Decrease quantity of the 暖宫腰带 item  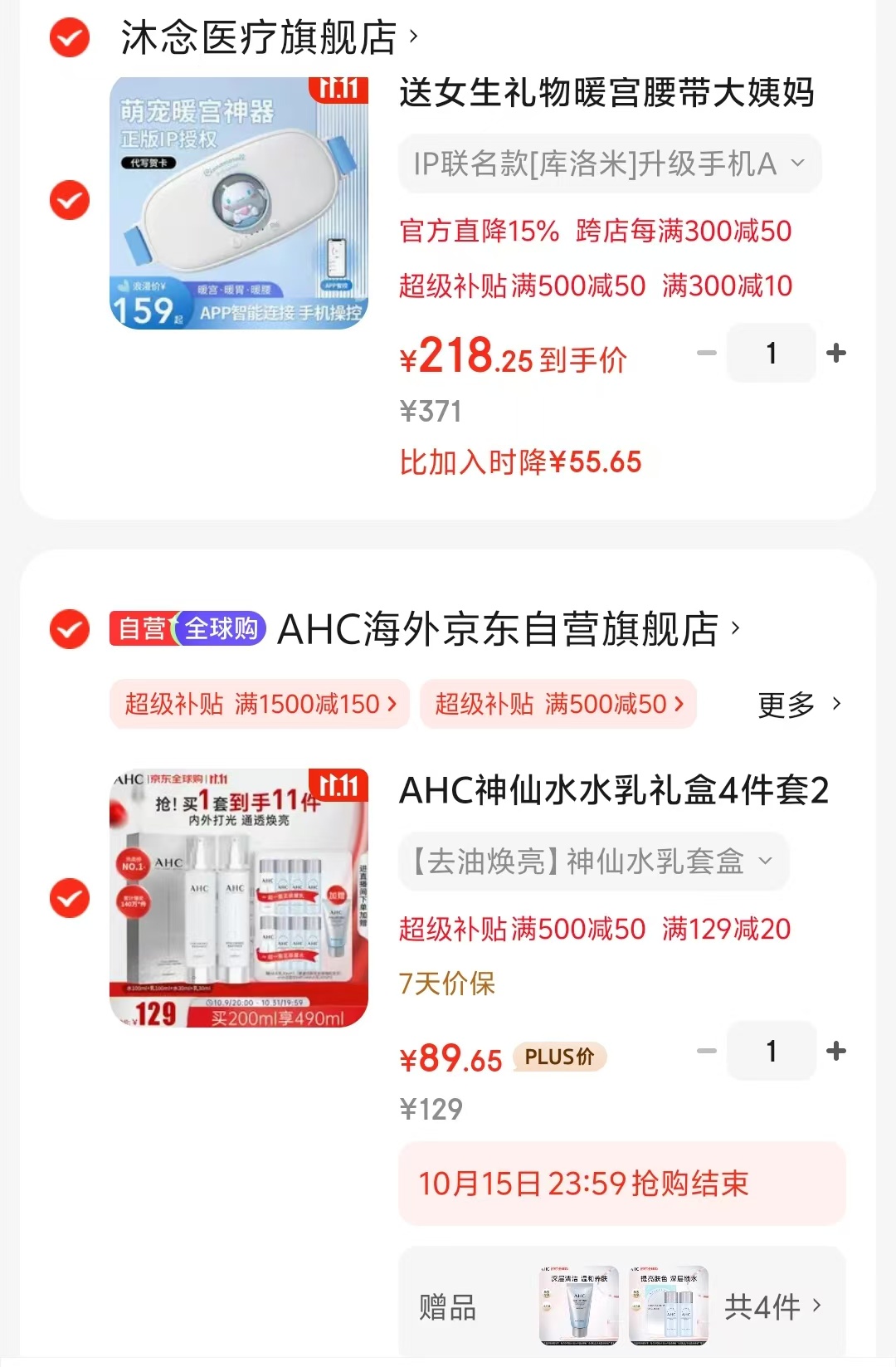pyautogui.click(x=706, y=353)
